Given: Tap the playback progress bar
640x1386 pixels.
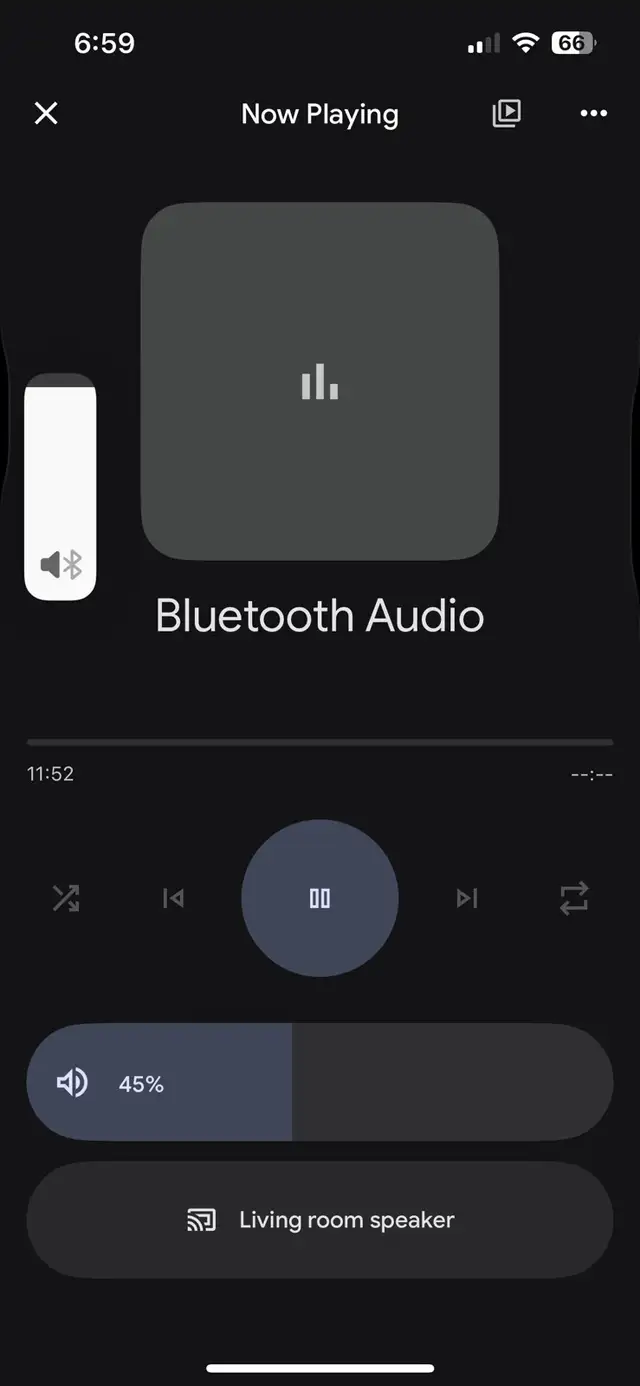Looking at the screenshot, I should pyautogui.click(x=320, y=743).
